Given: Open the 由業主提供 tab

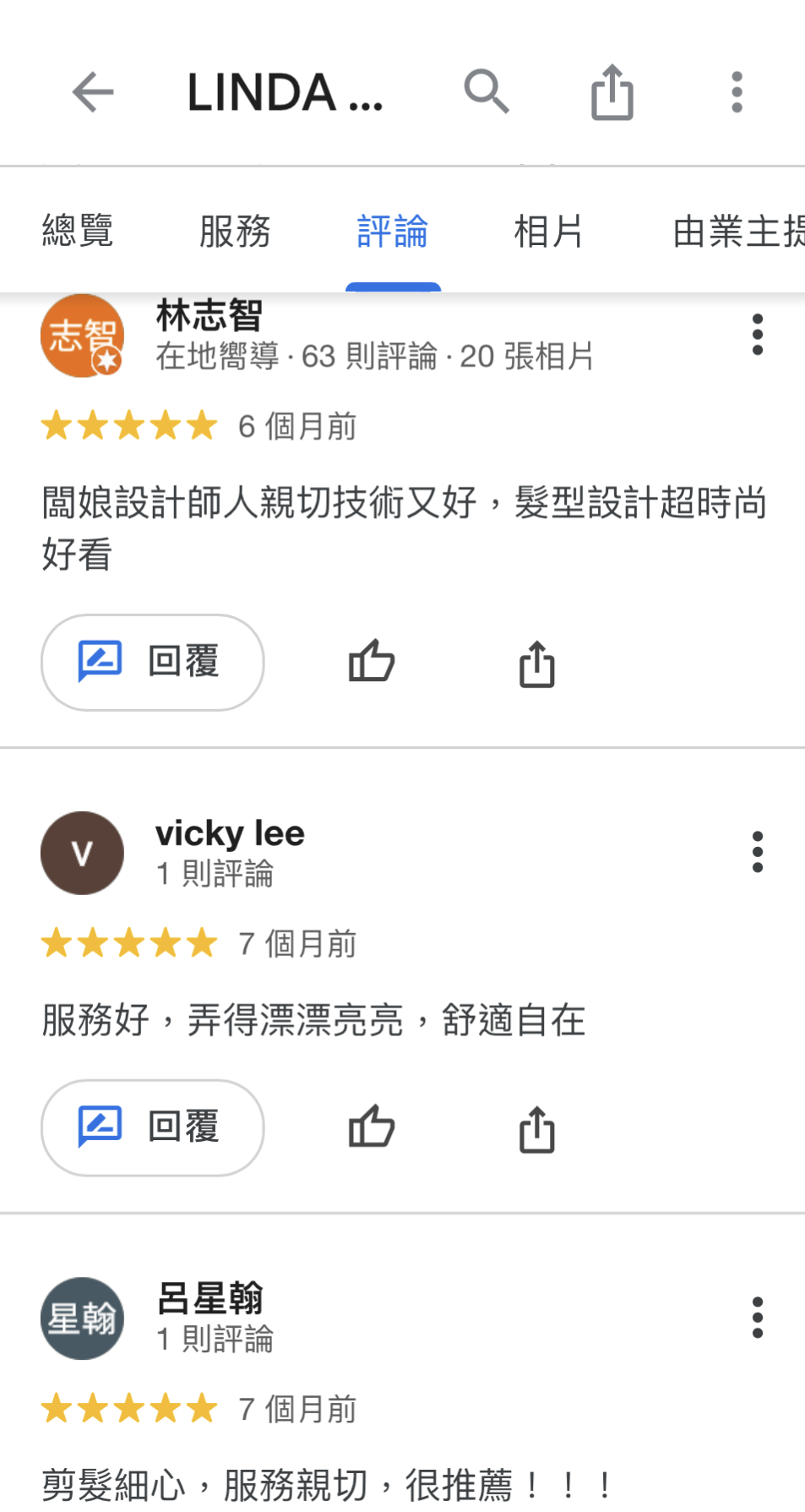Looking at the screenshot, I should tap(737, 231).
